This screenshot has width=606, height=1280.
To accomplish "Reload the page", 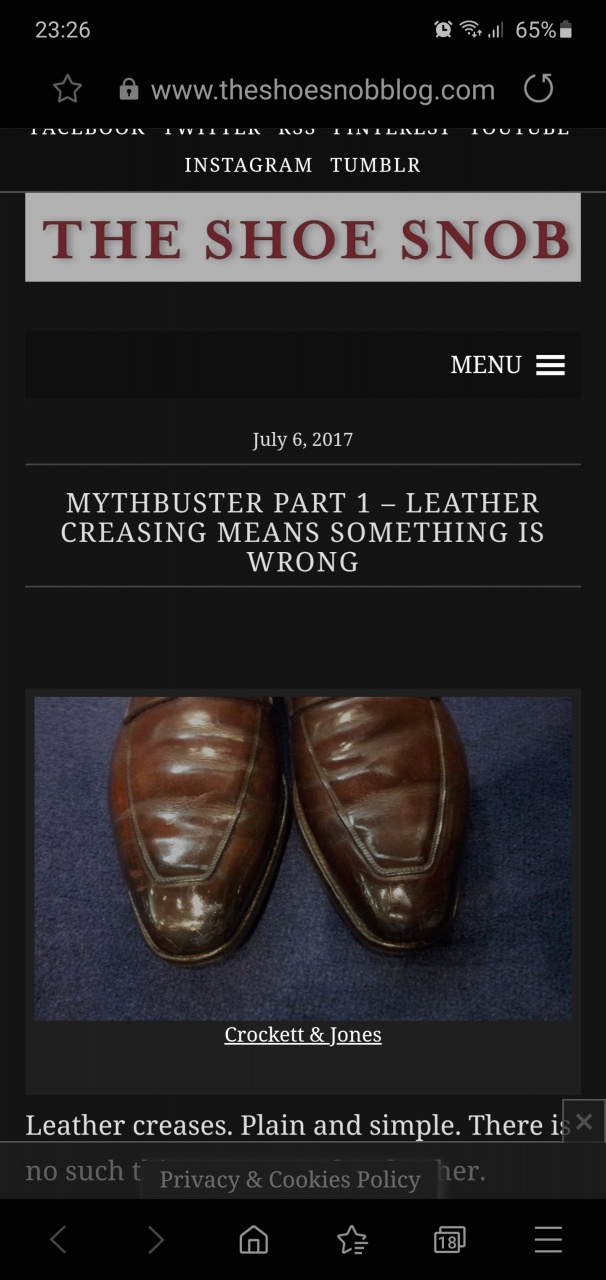I will click(538, 90).
